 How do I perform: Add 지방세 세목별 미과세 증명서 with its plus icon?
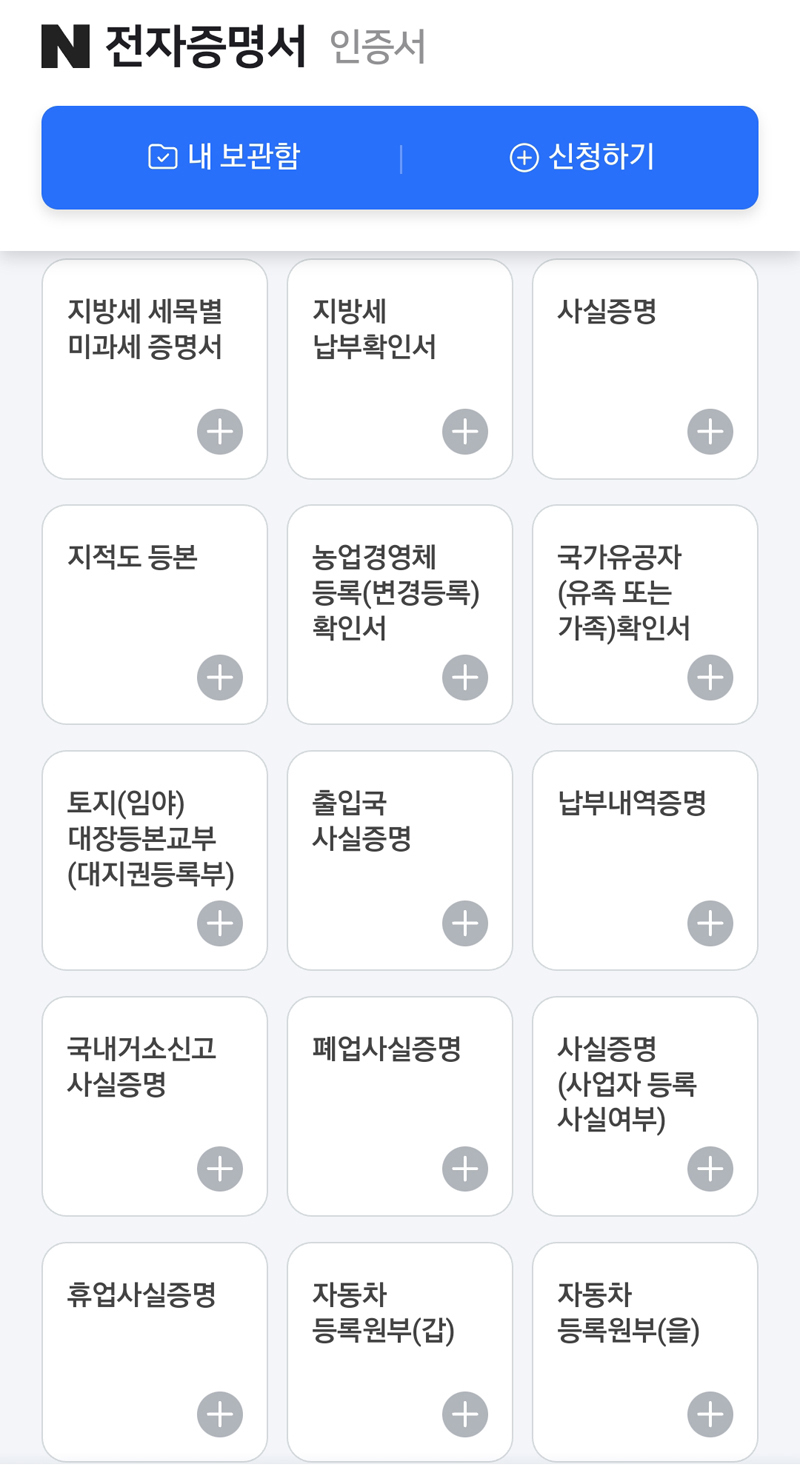point(219,431)
